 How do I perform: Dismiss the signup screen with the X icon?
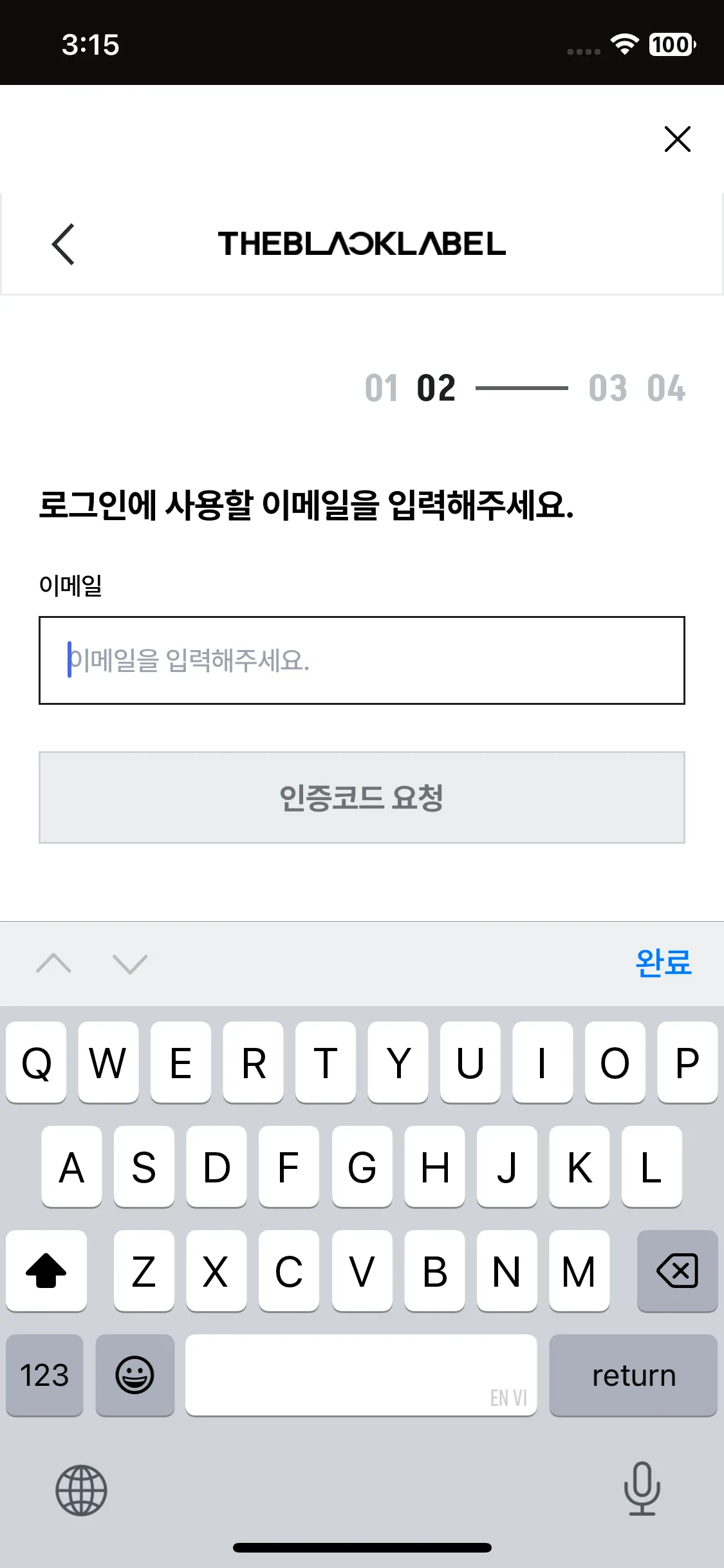click(x=677, y=139)
